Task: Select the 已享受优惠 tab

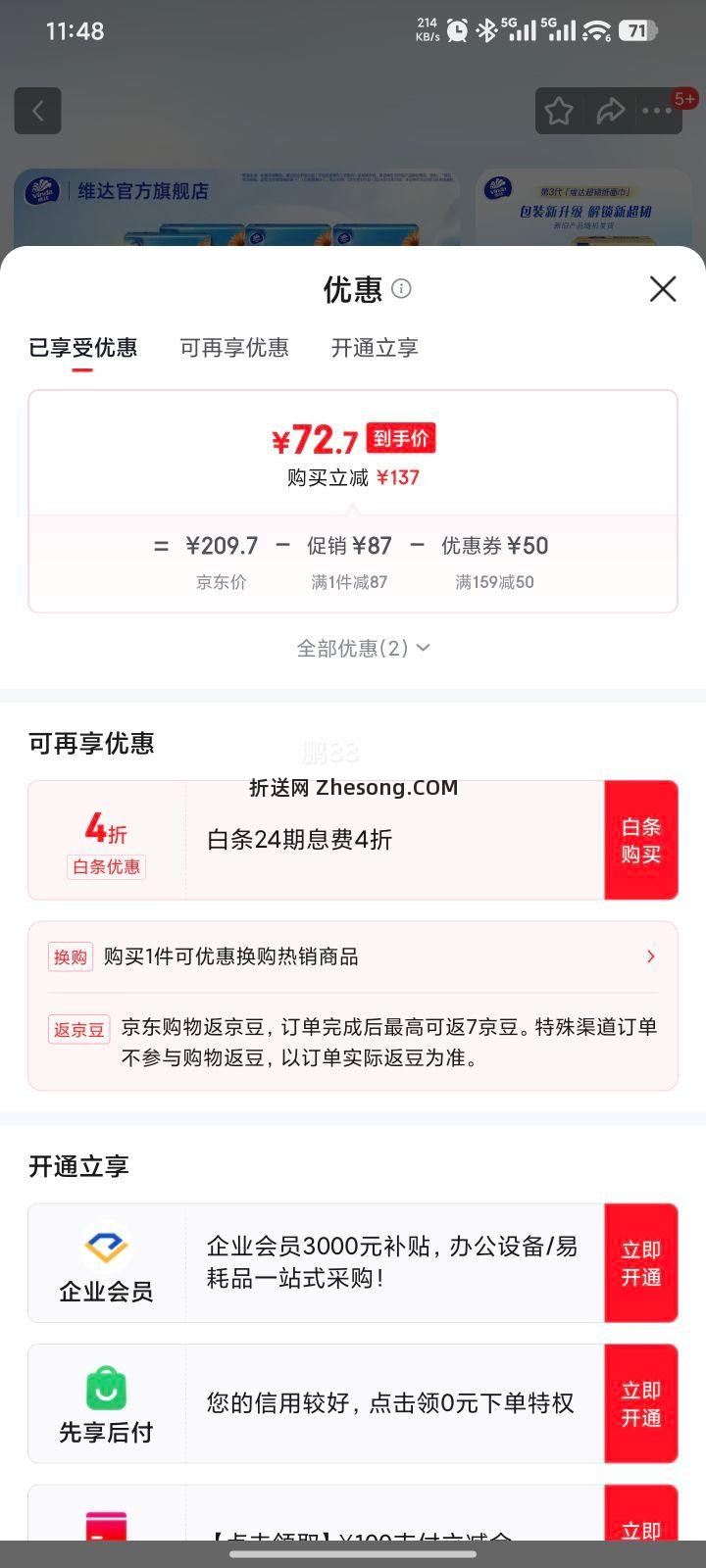Action: pyautogui.click(x=82, y=348)
